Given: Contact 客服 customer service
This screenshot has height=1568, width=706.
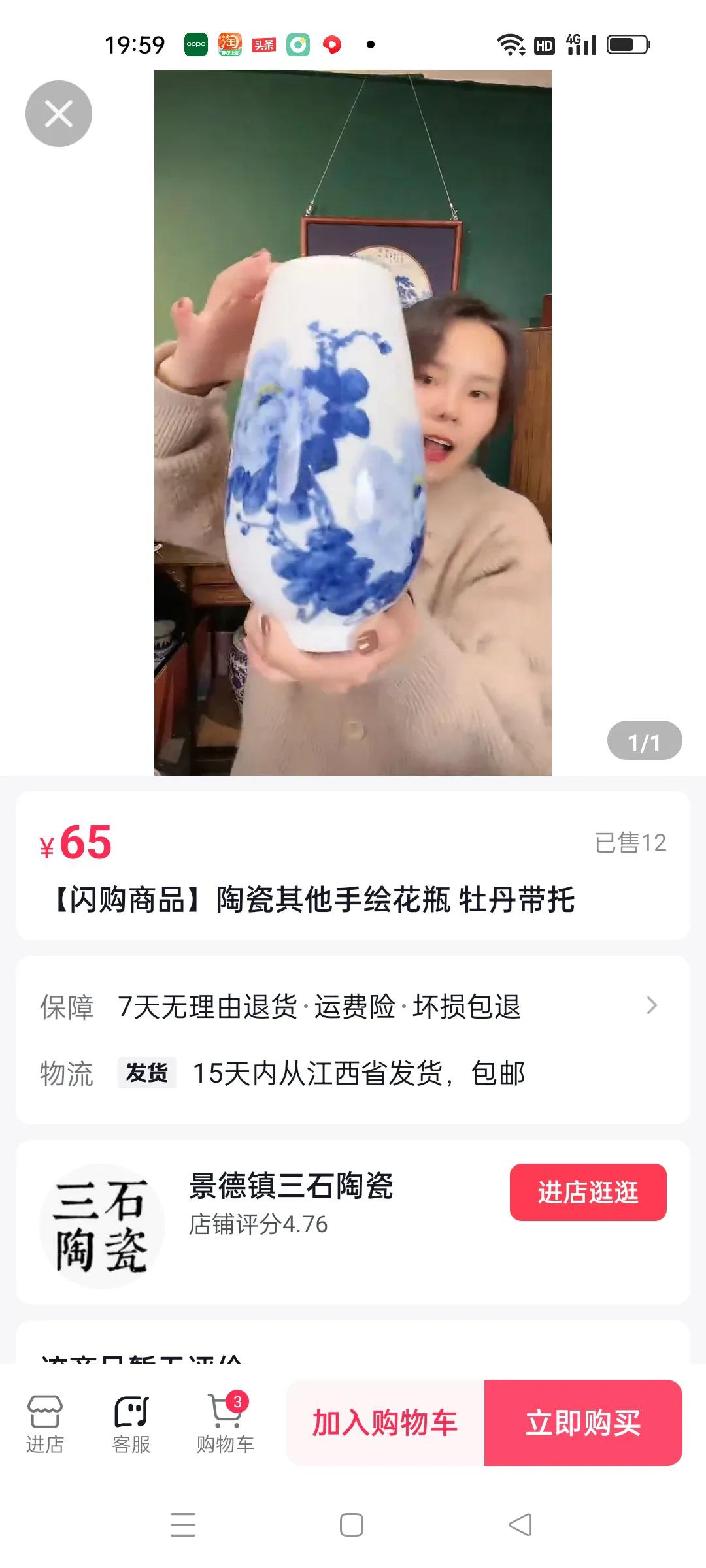Looking at the screenshot, I should pos(131,1423).
